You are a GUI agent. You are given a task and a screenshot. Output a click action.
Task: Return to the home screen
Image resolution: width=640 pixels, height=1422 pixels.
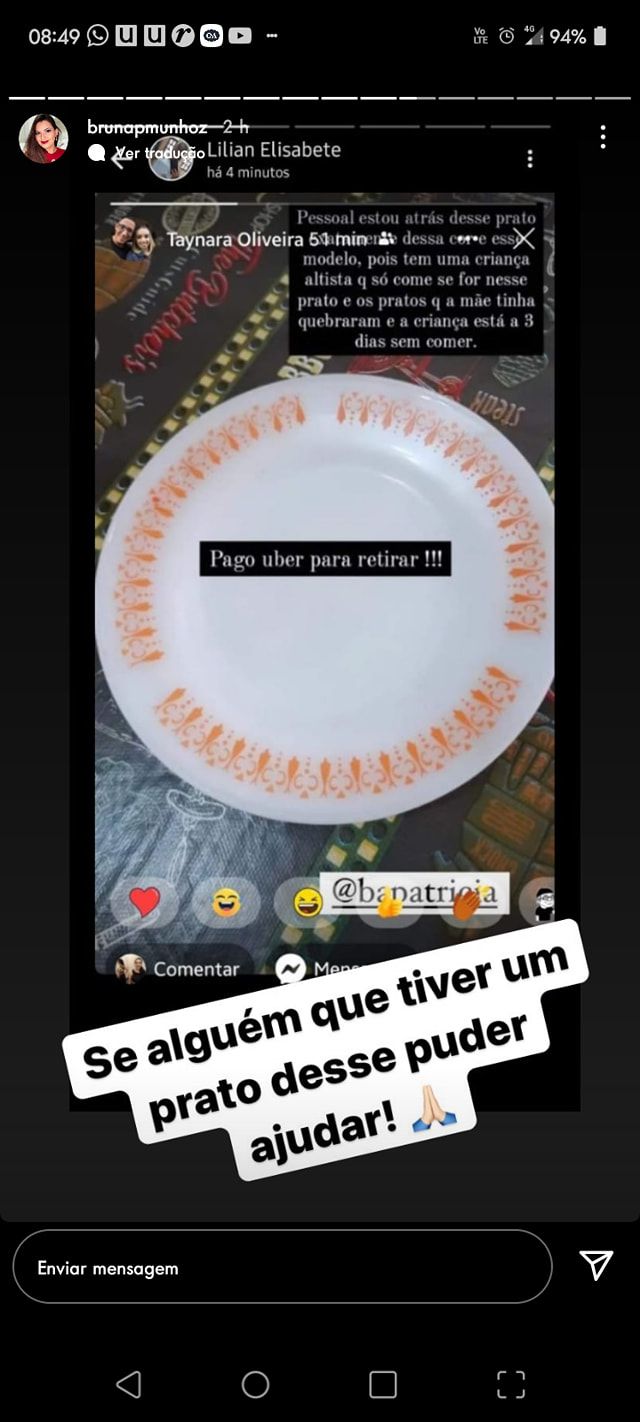point(256,1384)
